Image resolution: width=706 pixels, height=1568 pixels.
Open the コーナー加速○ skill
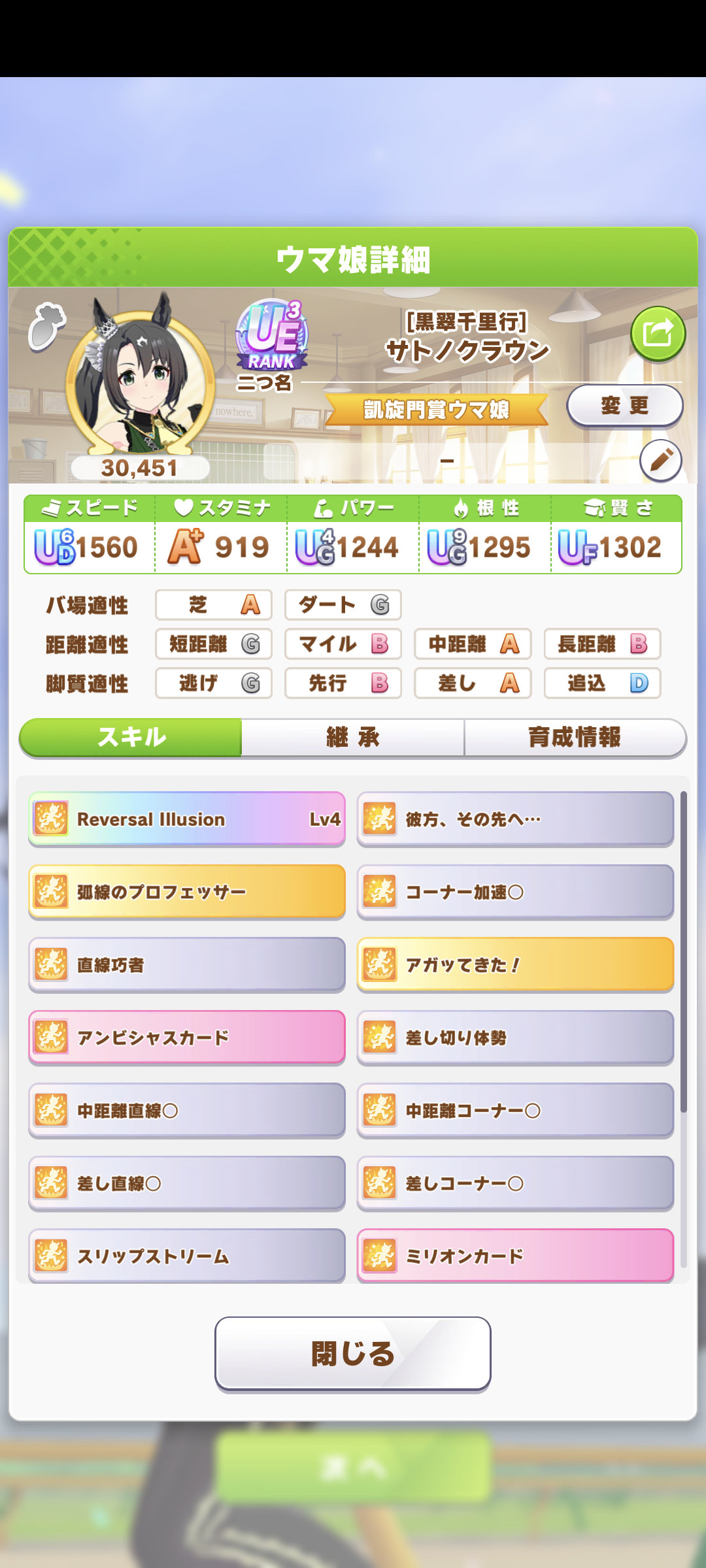pyautogui.click(x=515, y=892)
